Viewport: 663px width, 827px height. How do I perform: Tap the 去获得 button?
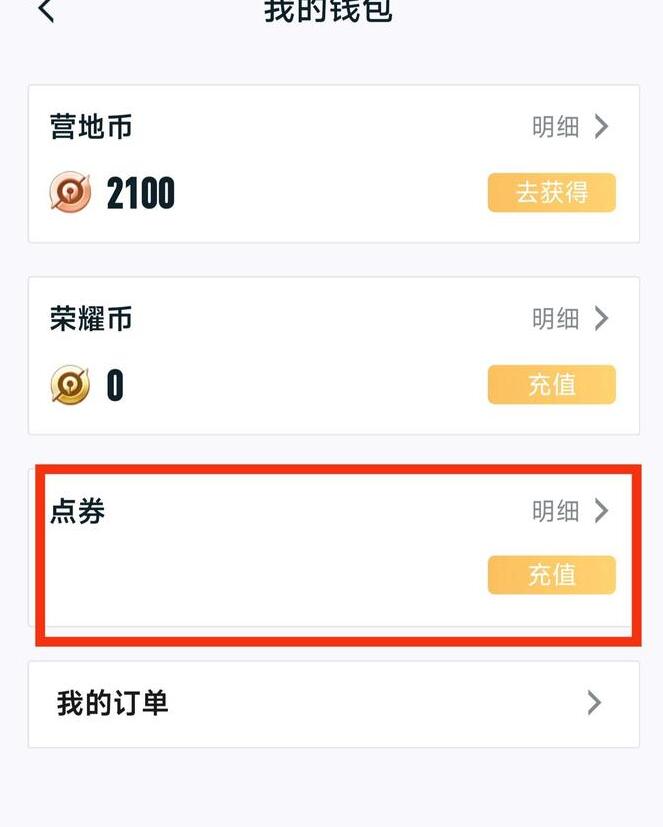(551, 193)
